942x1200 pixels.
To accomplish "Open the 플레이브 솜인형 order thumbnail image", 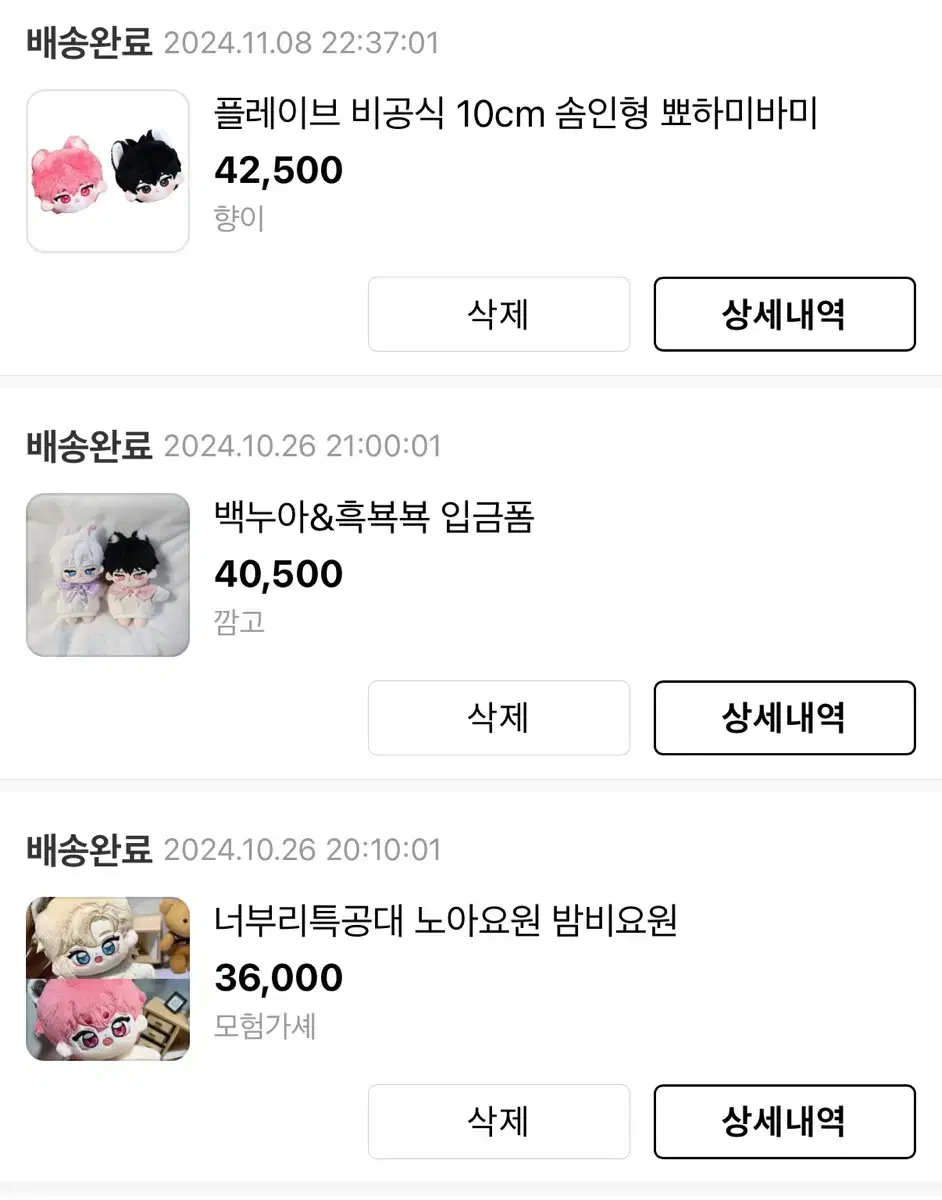I will coord(107,170).
